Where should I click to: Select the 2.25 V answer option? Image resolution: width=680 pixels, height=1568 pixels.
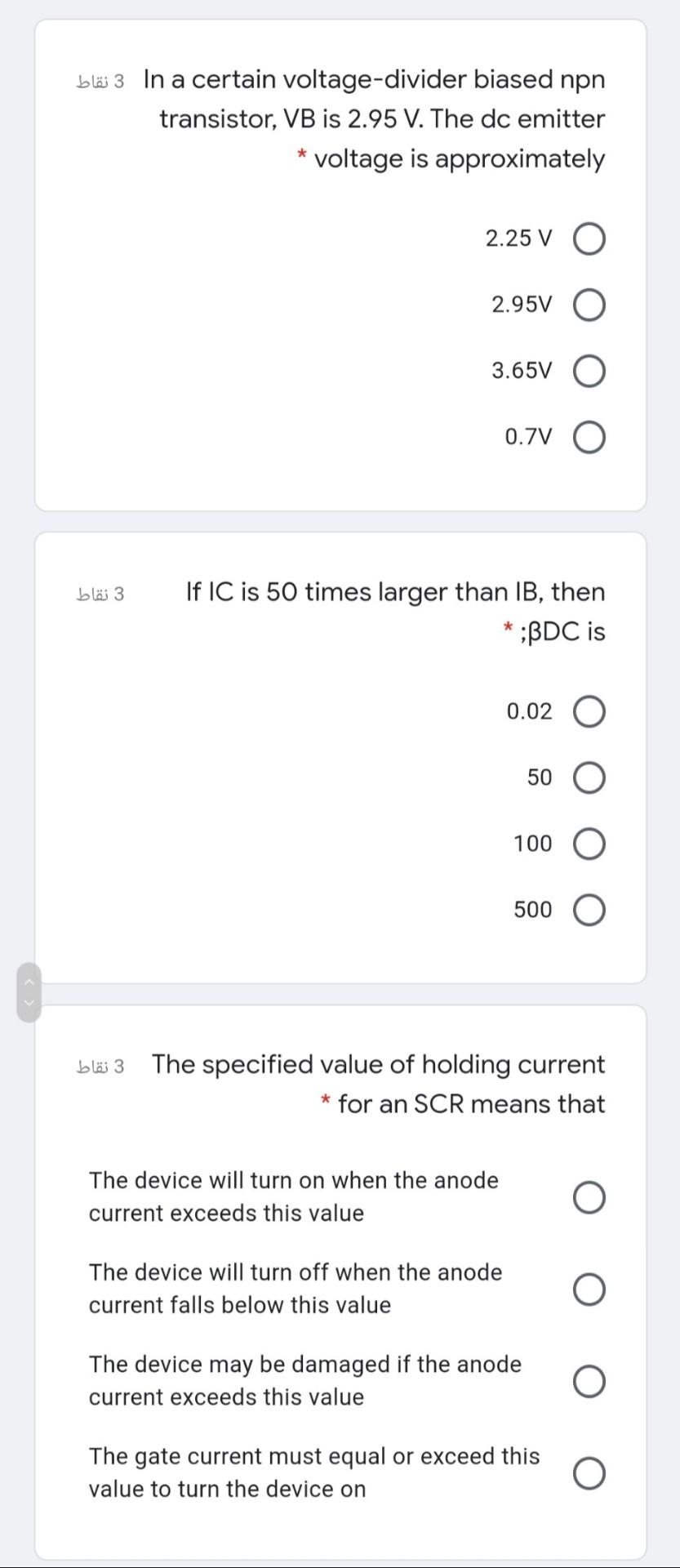(x=589, y=238)
